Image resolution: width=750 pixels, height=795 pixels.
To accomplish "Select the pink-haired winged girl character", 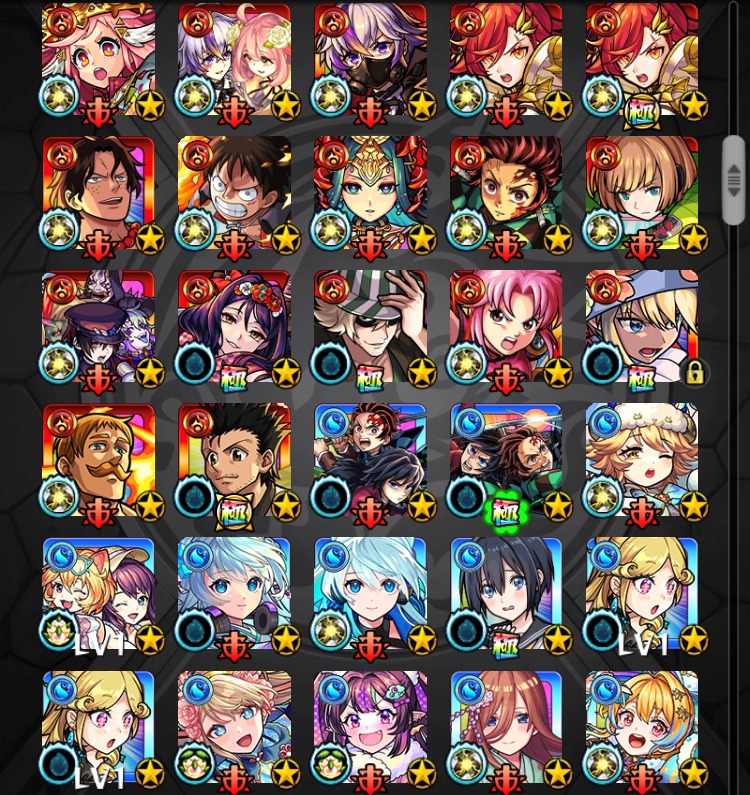I will click(x=98, y=60).
